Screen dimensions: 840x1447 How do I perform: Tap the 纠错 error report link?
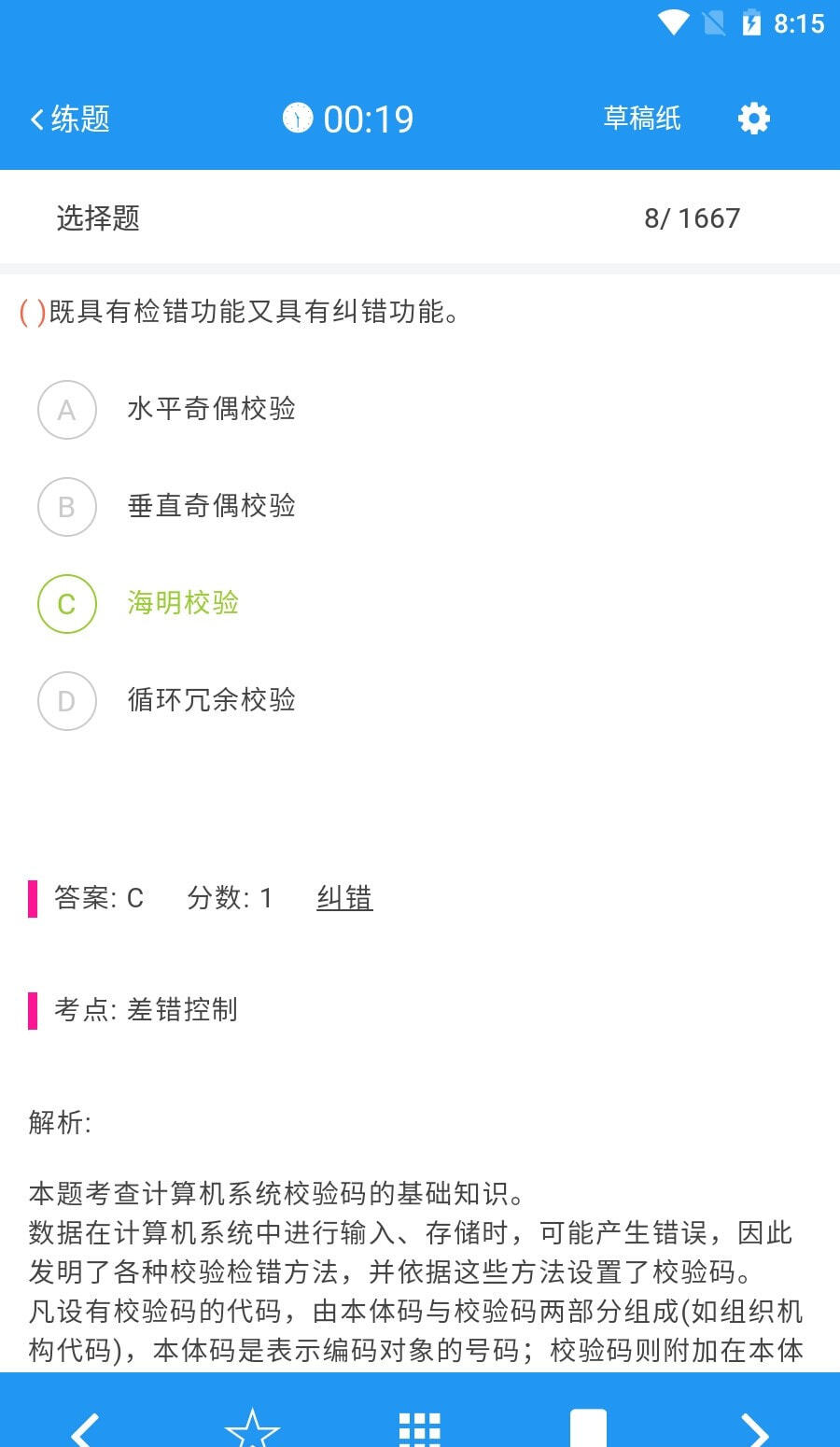pos(344,898)
